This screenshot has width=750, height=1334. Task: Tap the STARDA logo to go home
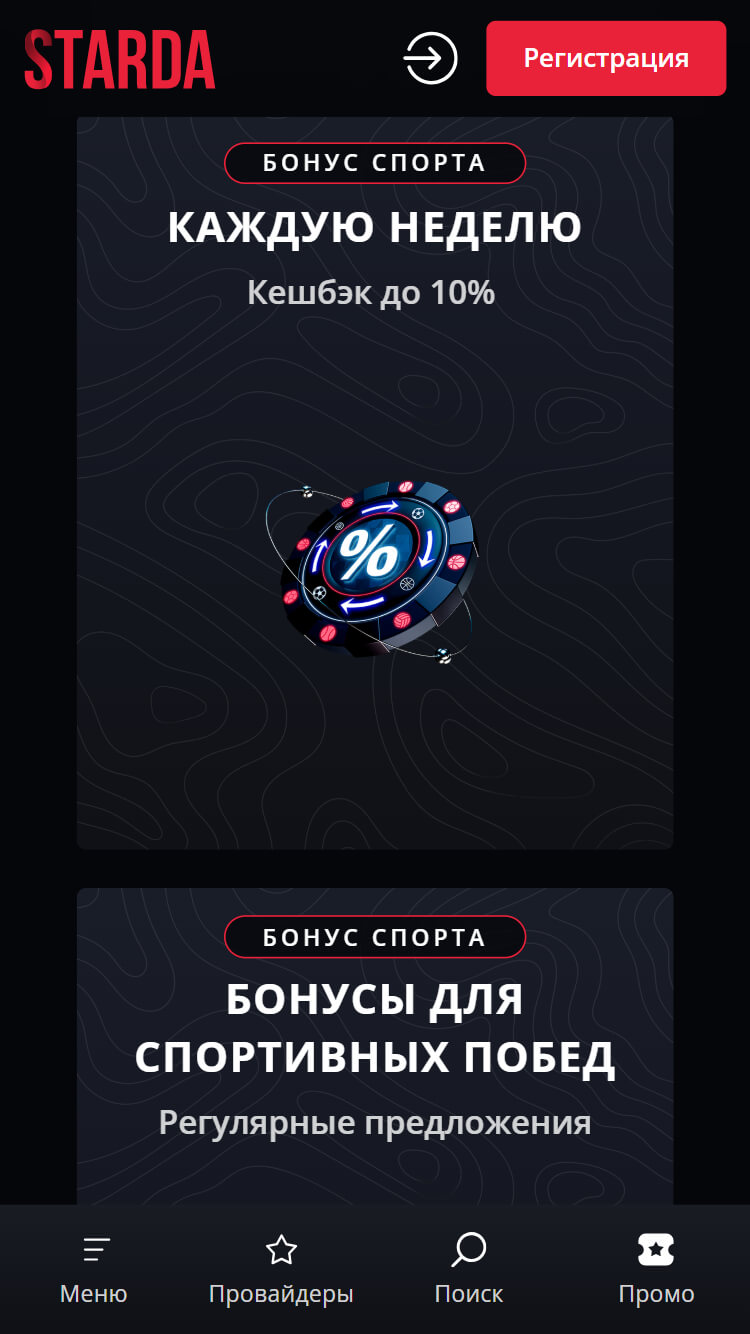click(x=120, y=60)
